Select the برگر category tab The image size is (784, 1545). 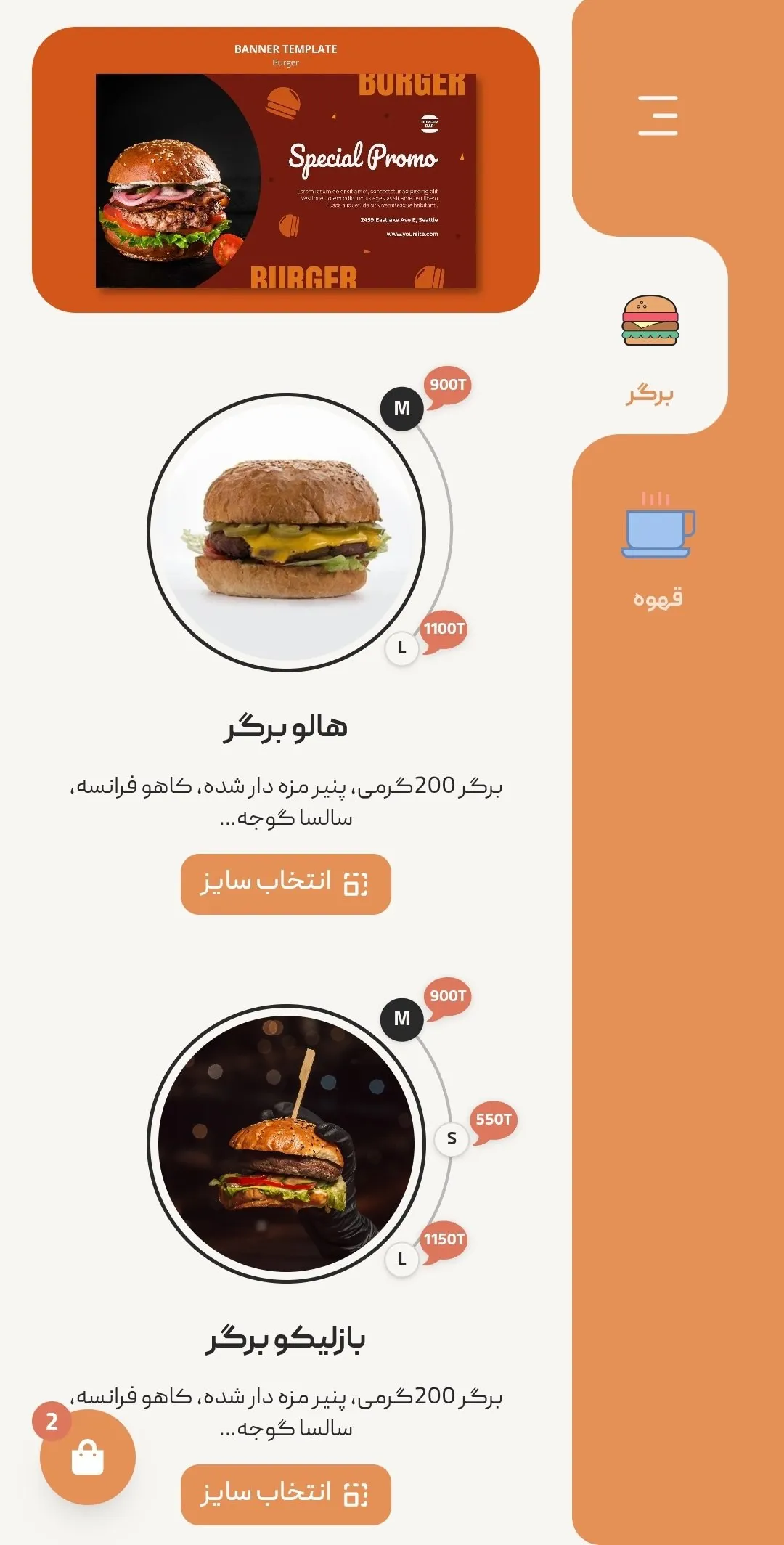pyautogui.click(x=650, y=350)
